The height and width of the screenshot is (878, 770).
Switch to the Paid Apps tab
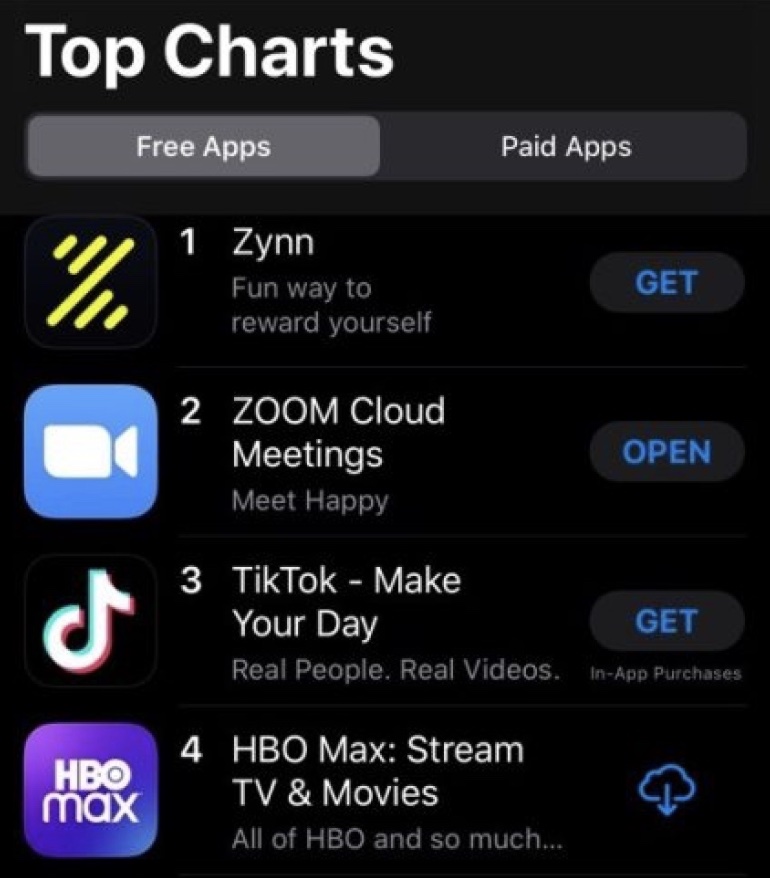[565, 147]
